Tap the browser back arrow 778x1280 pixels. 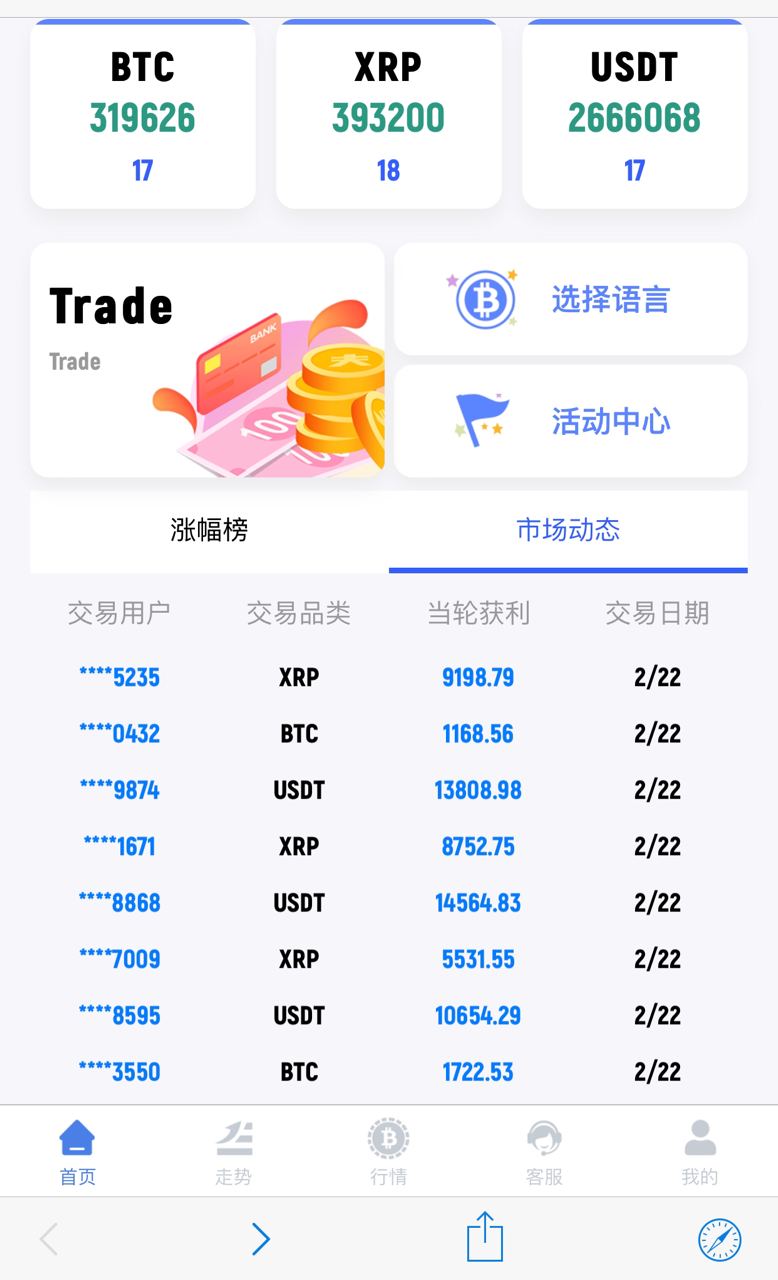[x=48, y=1239]
